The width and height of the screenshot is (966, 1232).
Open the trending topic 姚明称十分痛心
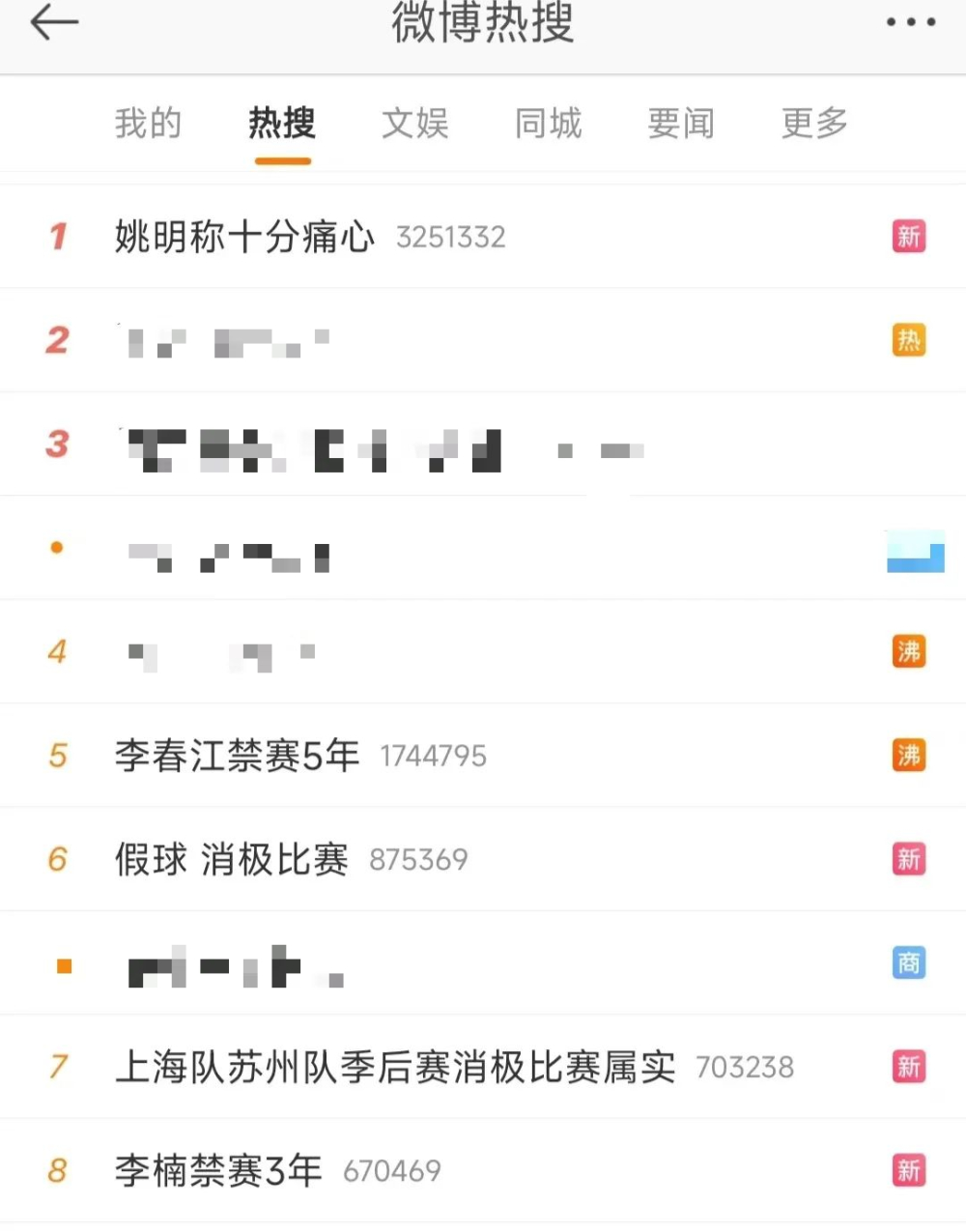[x=243, y=238]
